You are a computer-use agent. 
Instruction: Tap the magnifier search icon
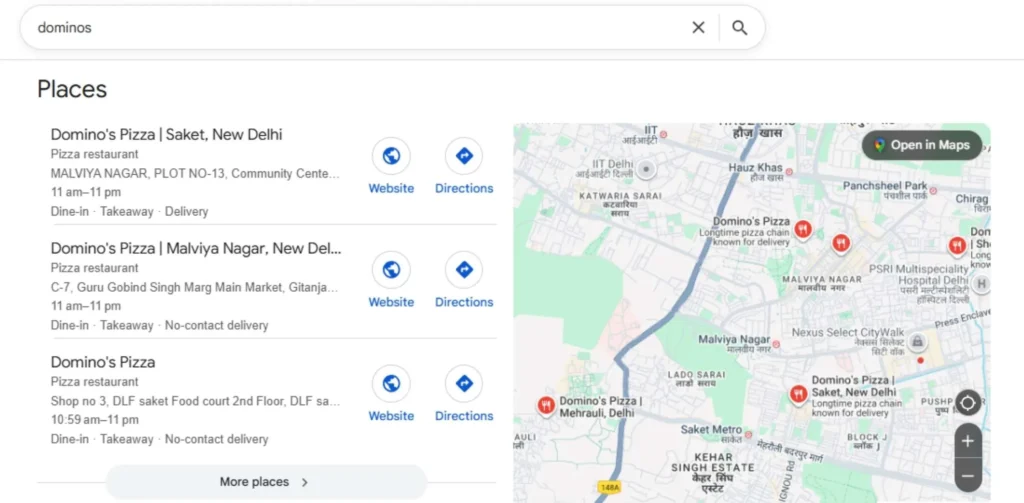pyautogui.click(x=739, y=28)
